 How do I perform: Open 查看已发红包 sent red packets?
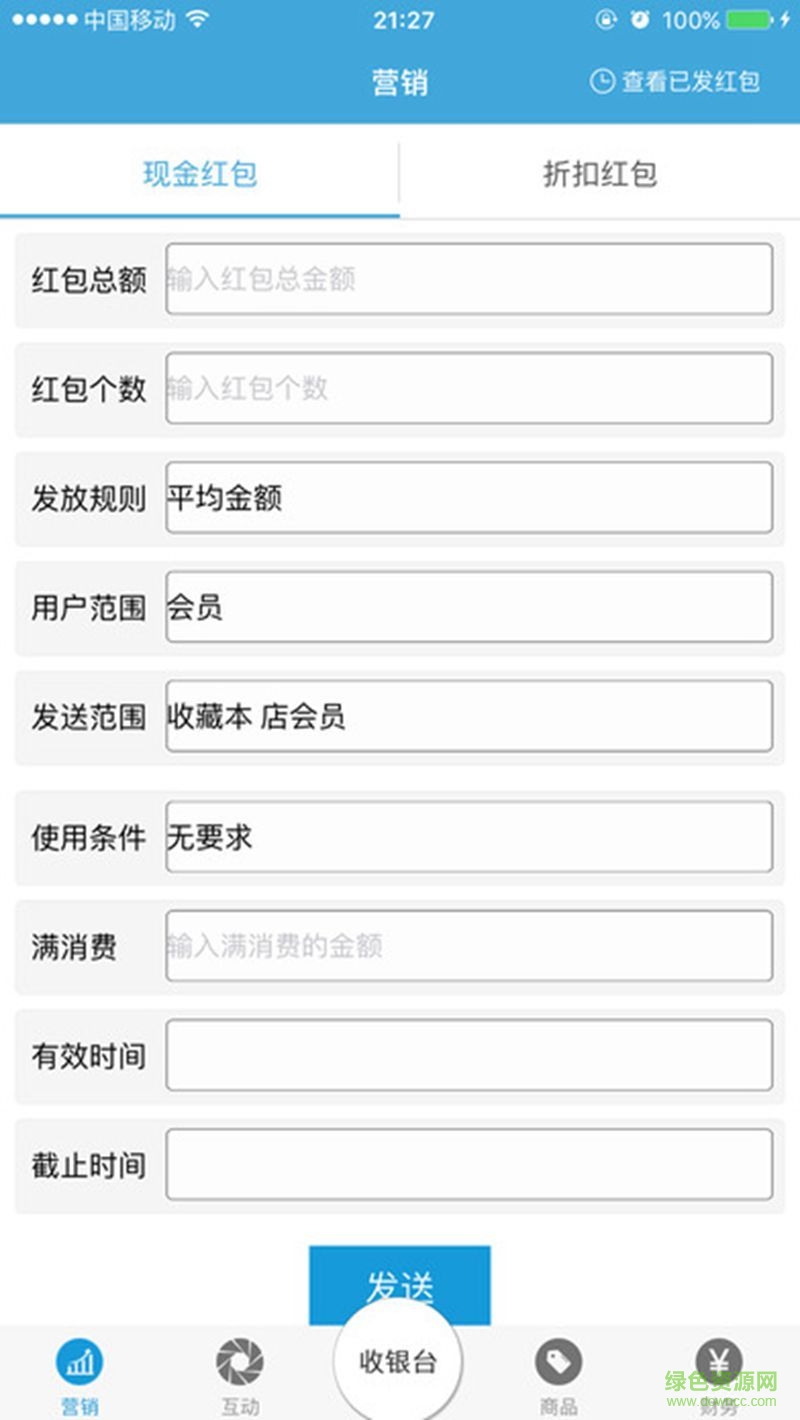click(676, 82)
